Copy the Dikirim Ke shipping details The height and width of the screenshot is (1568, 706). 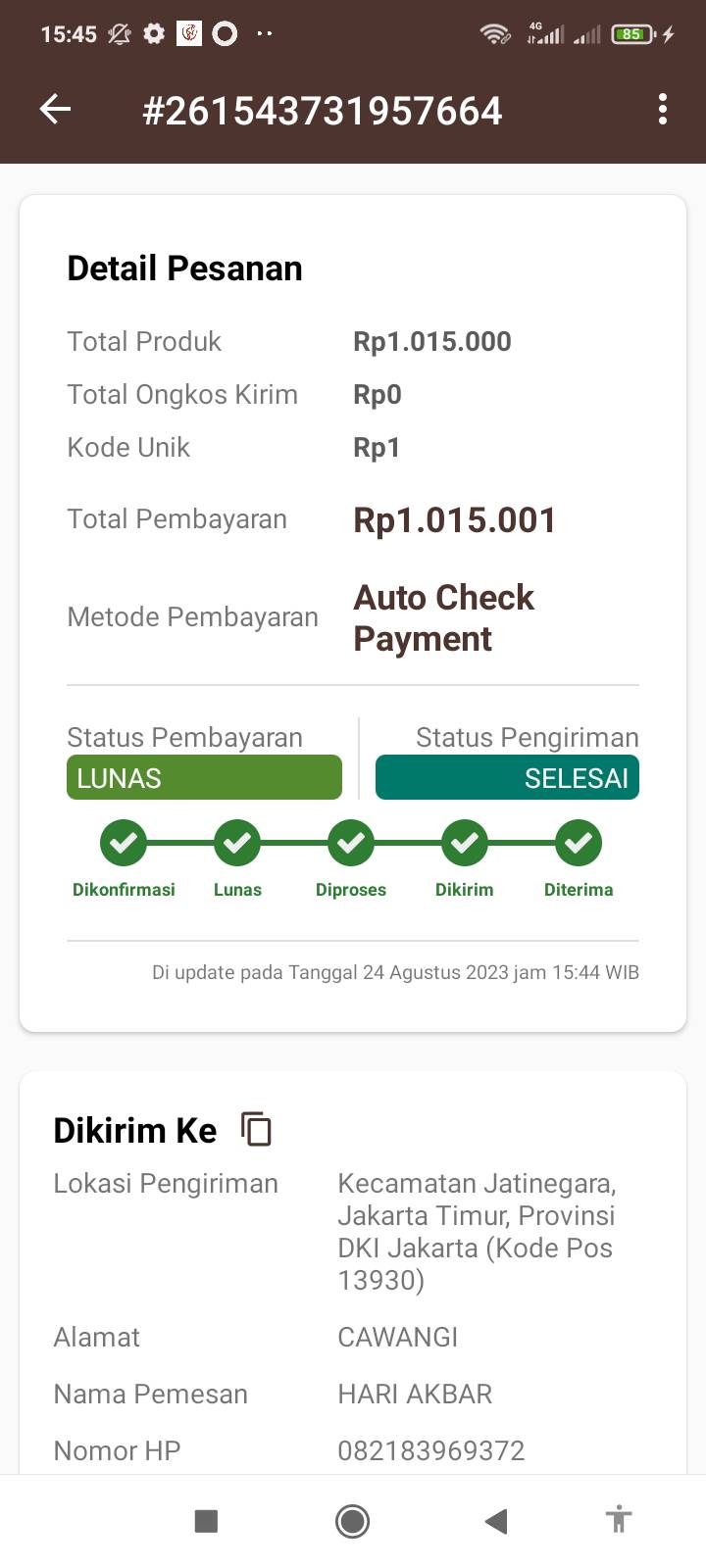click(x=256, y=1129)
